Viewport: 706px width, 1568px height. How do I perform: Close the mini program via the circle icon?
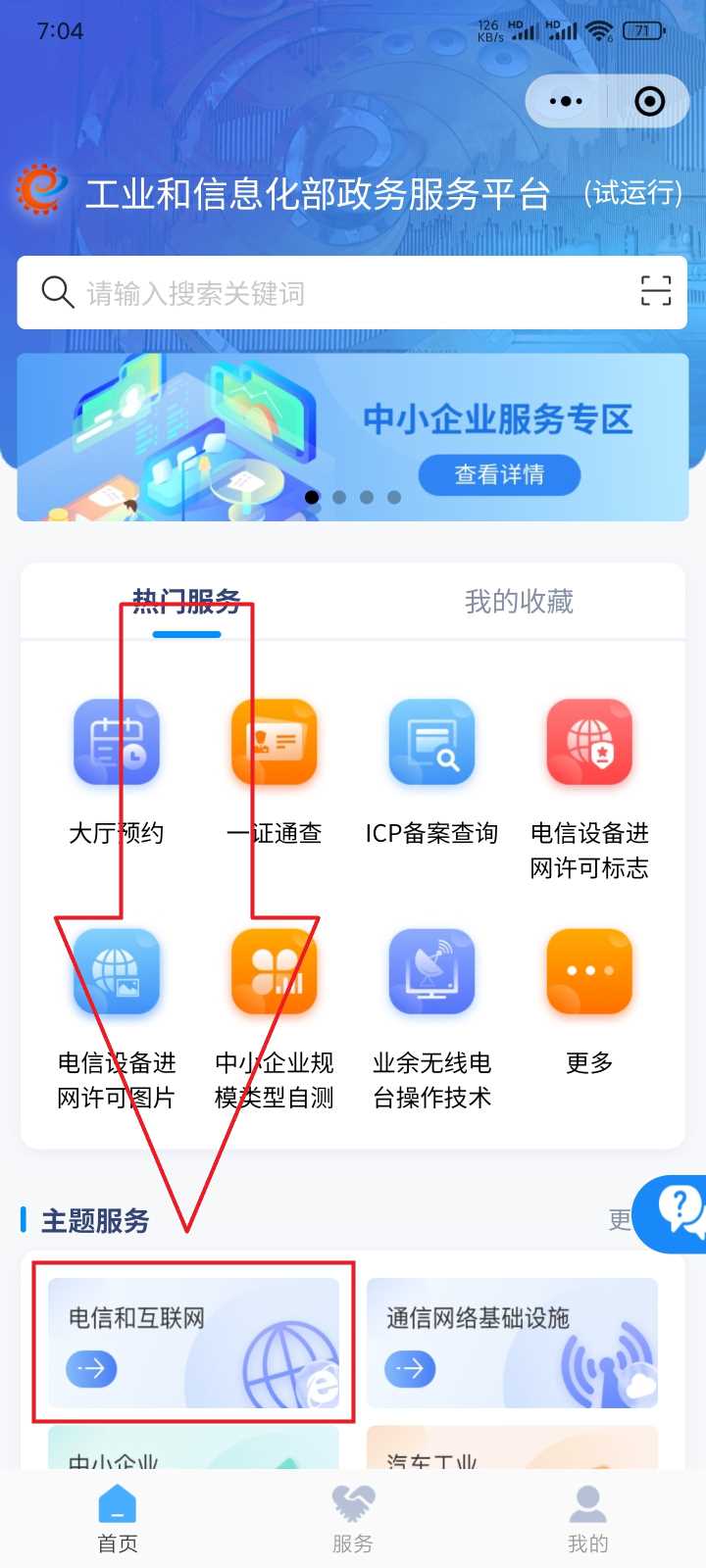(x=649, y=101)
